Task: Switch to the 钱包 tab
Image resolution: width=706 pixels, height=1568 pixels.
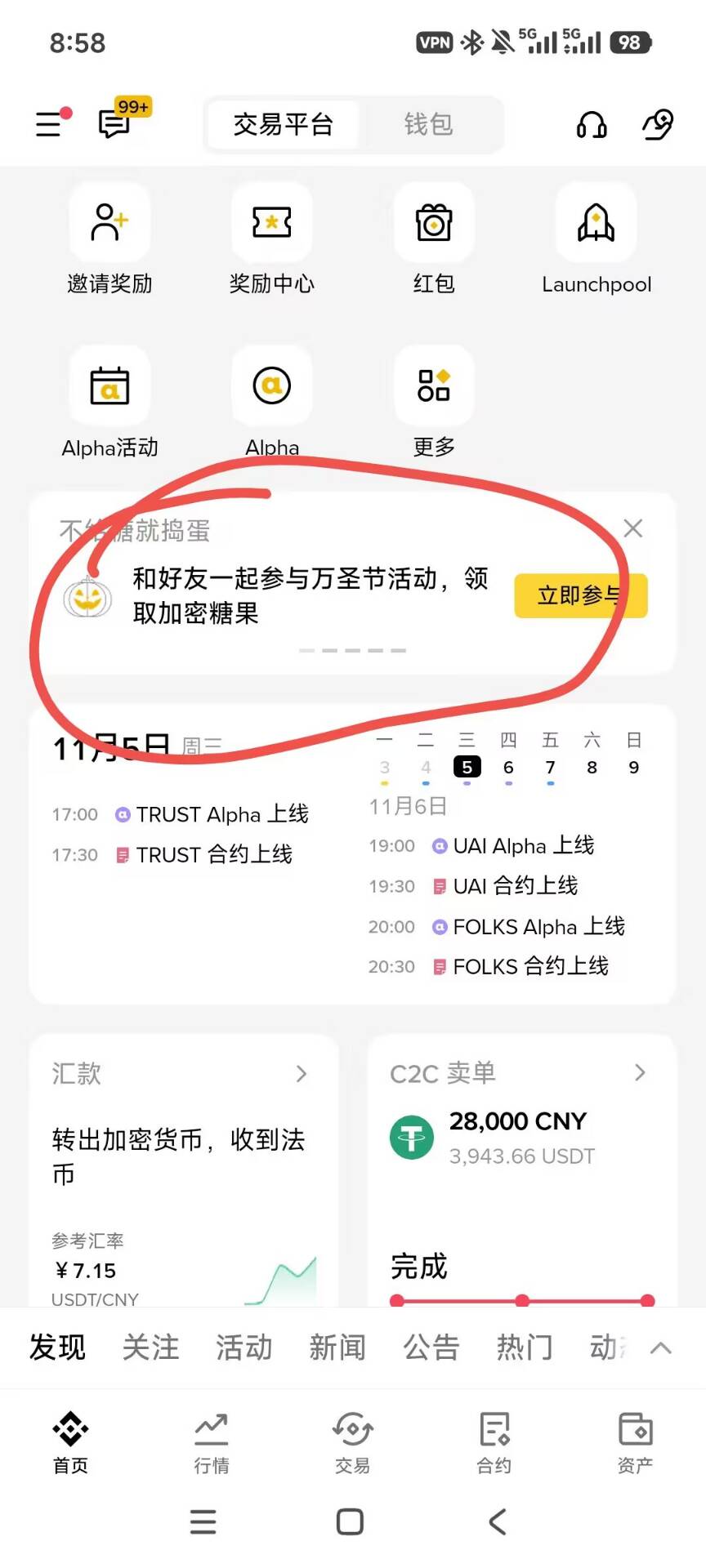Action: click(428, 124)
